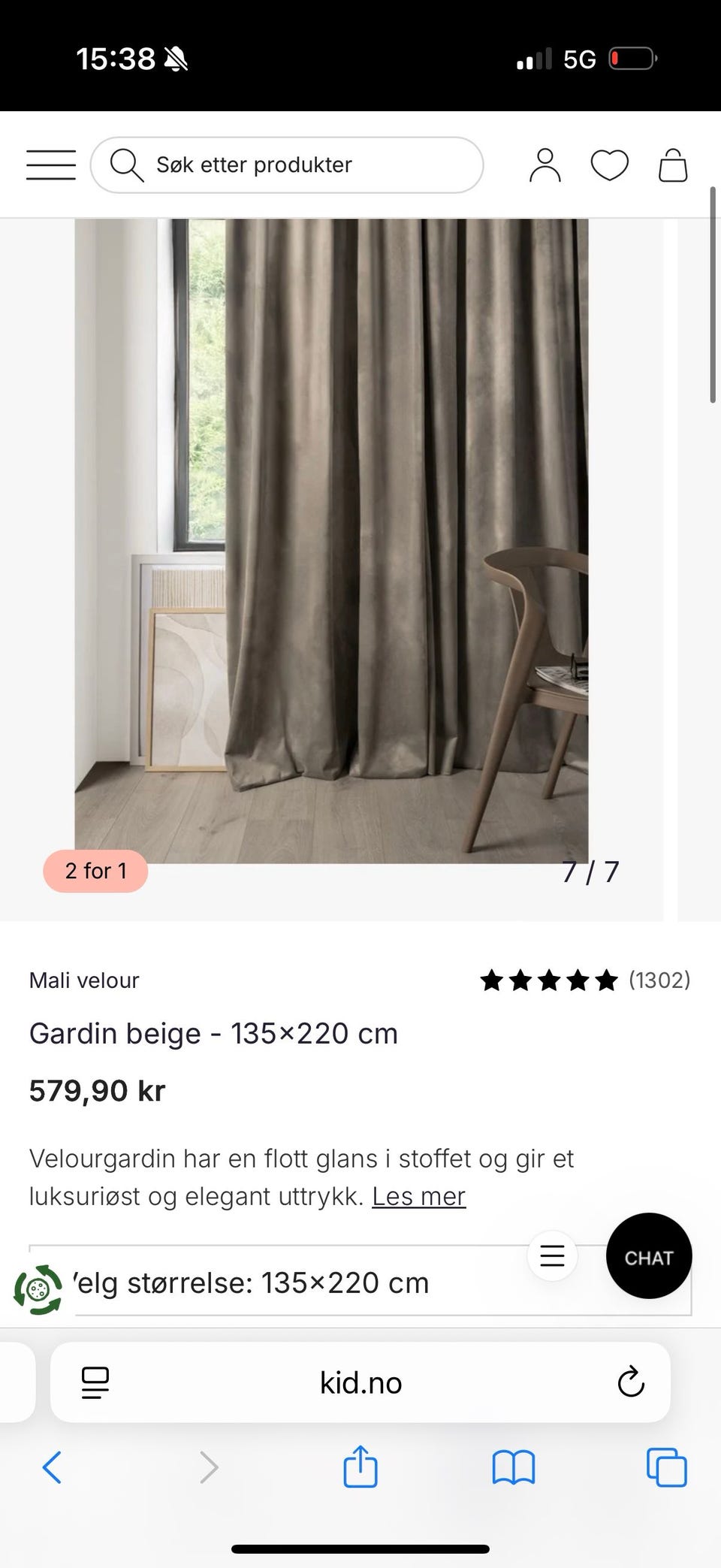This screenshot has height=1568, width=721.
Task: View reviews via the 1302 ratings link
Action: point(659,980)
